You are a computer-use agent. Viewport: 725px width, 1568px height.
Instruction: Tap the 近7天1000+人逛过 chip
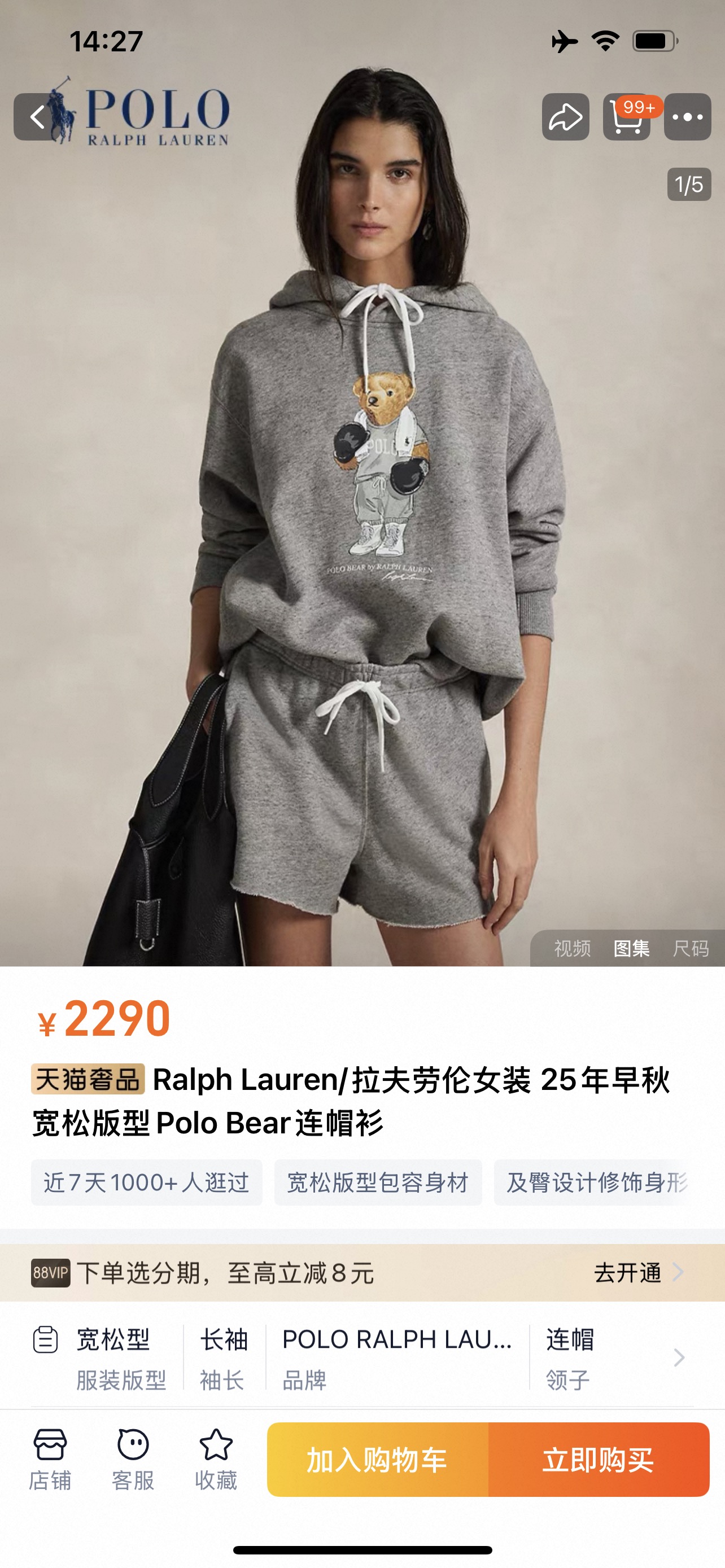[x=146, y=1182]
